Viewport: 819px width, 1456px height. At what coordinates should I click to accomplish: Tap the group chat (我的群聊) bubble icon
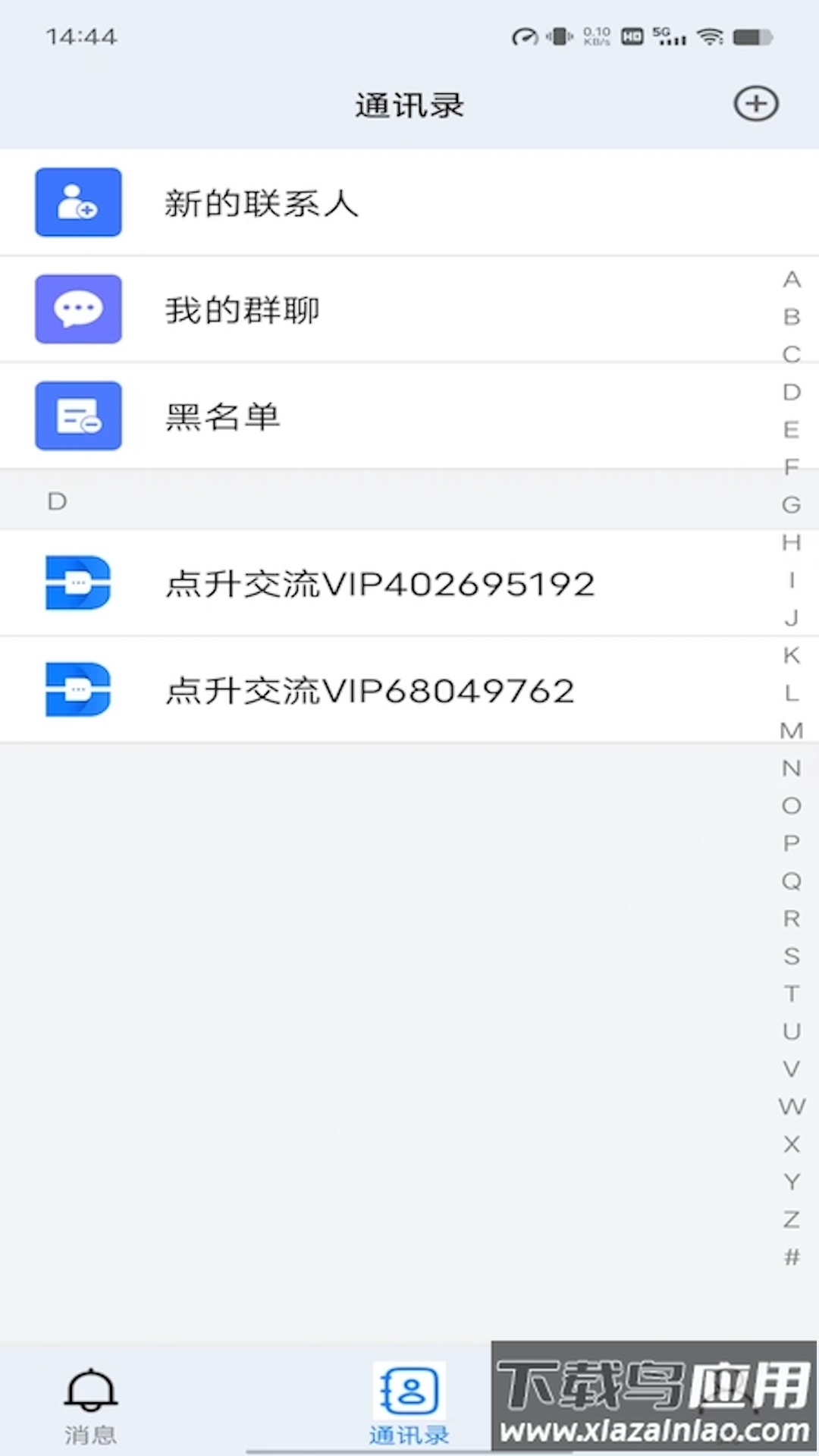(78, 309)
